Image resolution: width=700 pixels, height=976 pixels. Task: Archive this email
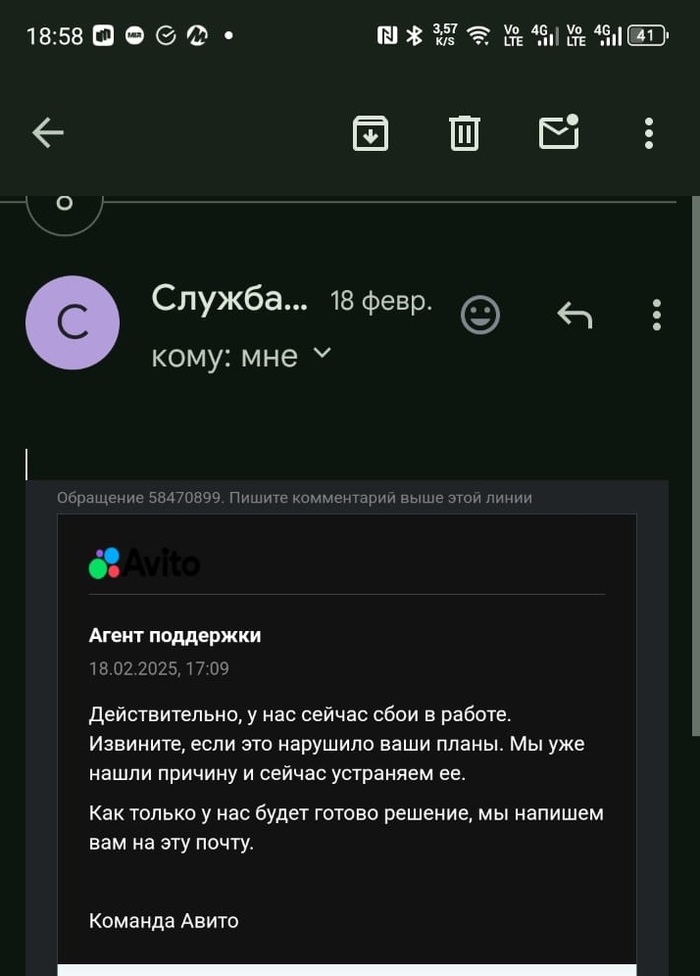point(370,133)
